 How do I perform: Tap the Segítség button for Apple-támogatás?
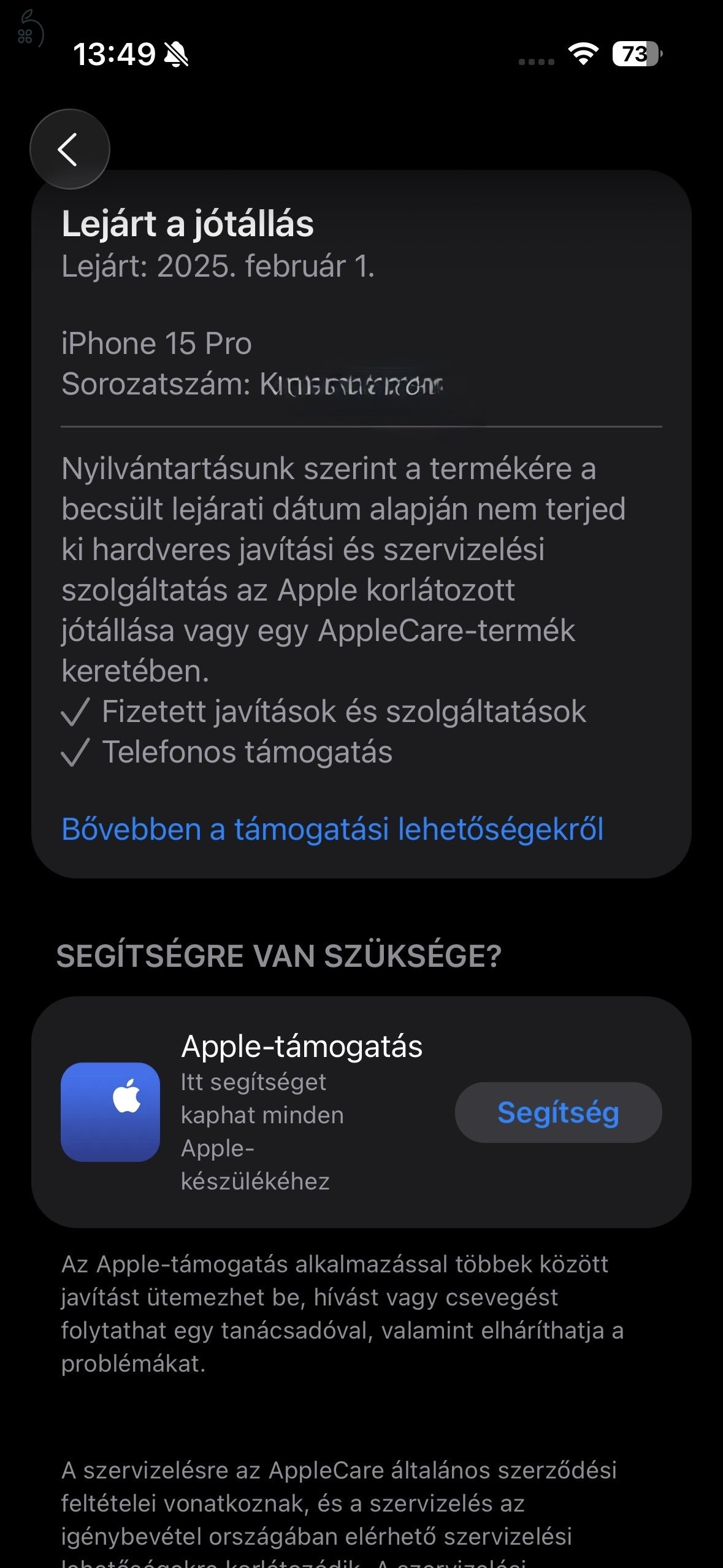(x=558, y=1112)
